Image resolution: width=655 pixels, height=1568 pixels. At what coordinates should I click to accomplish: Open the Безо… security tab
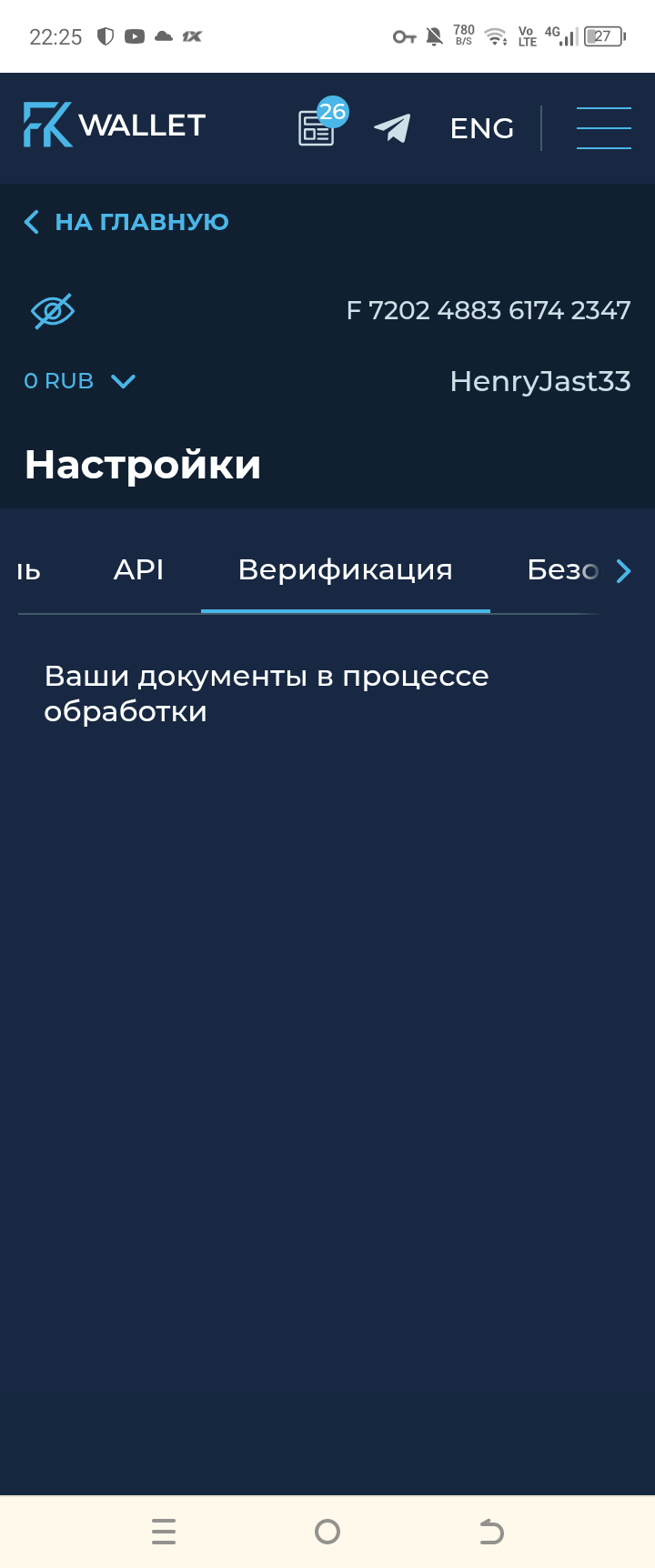point(562,570)
